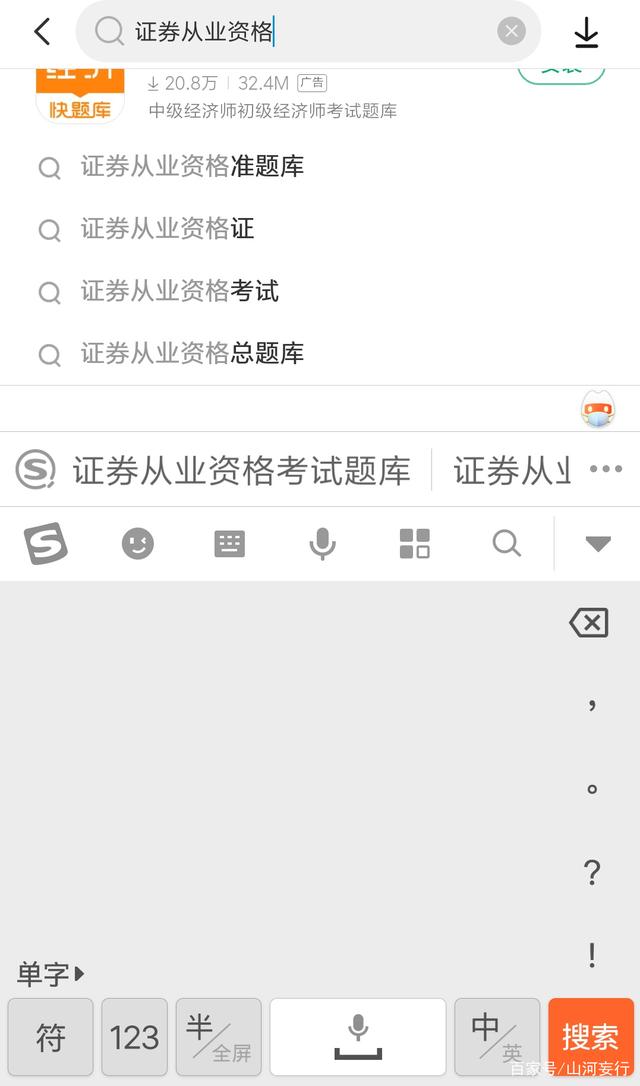This screenshot has width=640, height=1086.
Task: Switch to the 123 numeric keyboard
Action: tap(135, 1036)
